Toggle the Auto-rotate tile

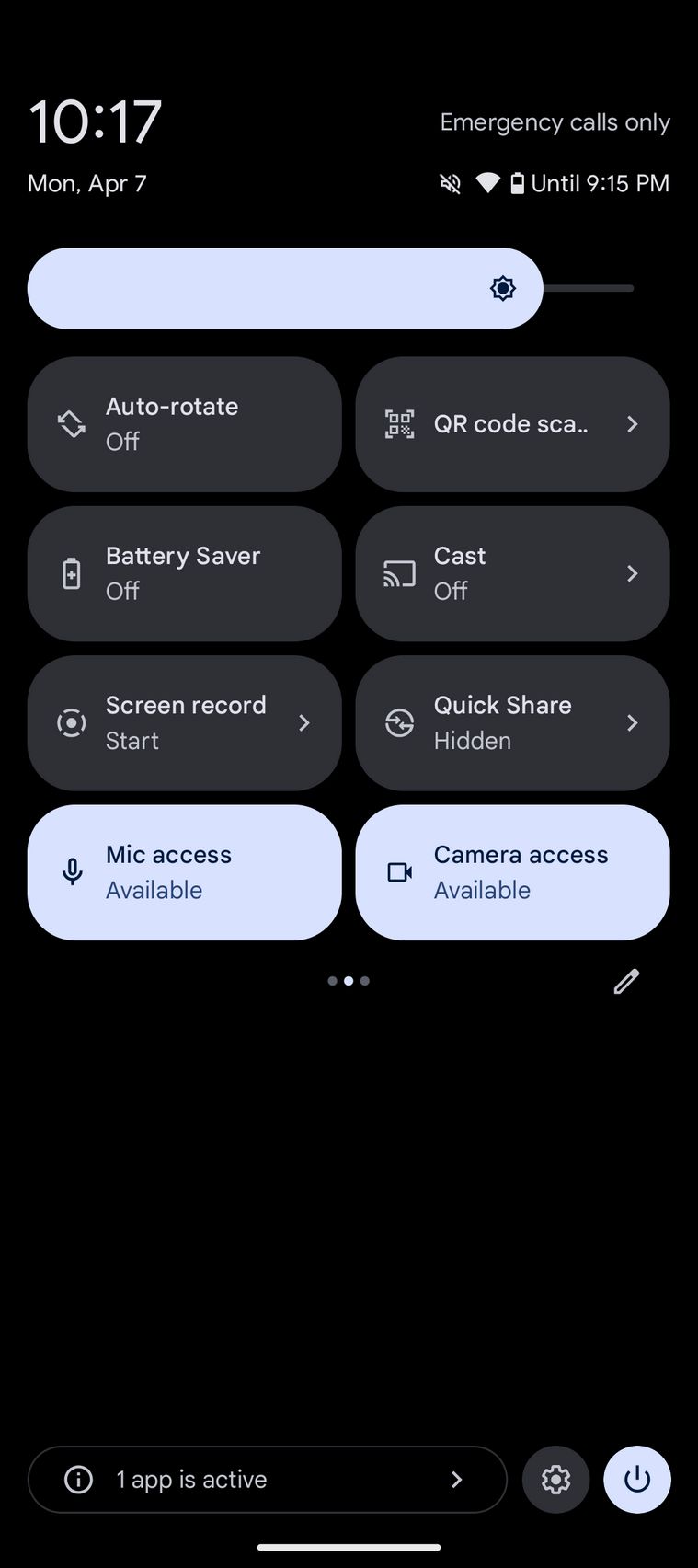184,424
